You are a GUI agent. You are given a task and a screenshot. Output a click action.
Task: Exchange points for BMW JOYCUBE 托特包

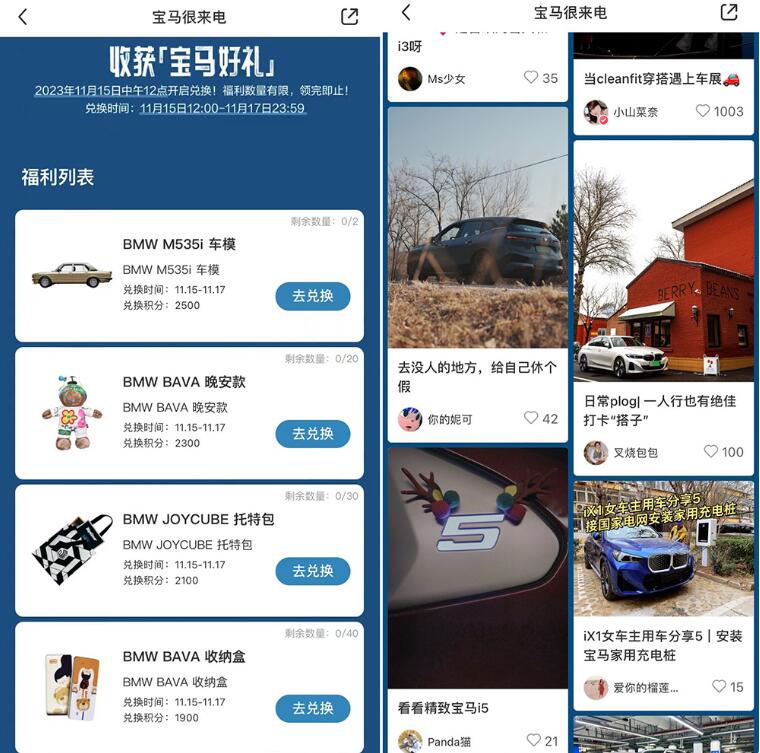point(312,571)
